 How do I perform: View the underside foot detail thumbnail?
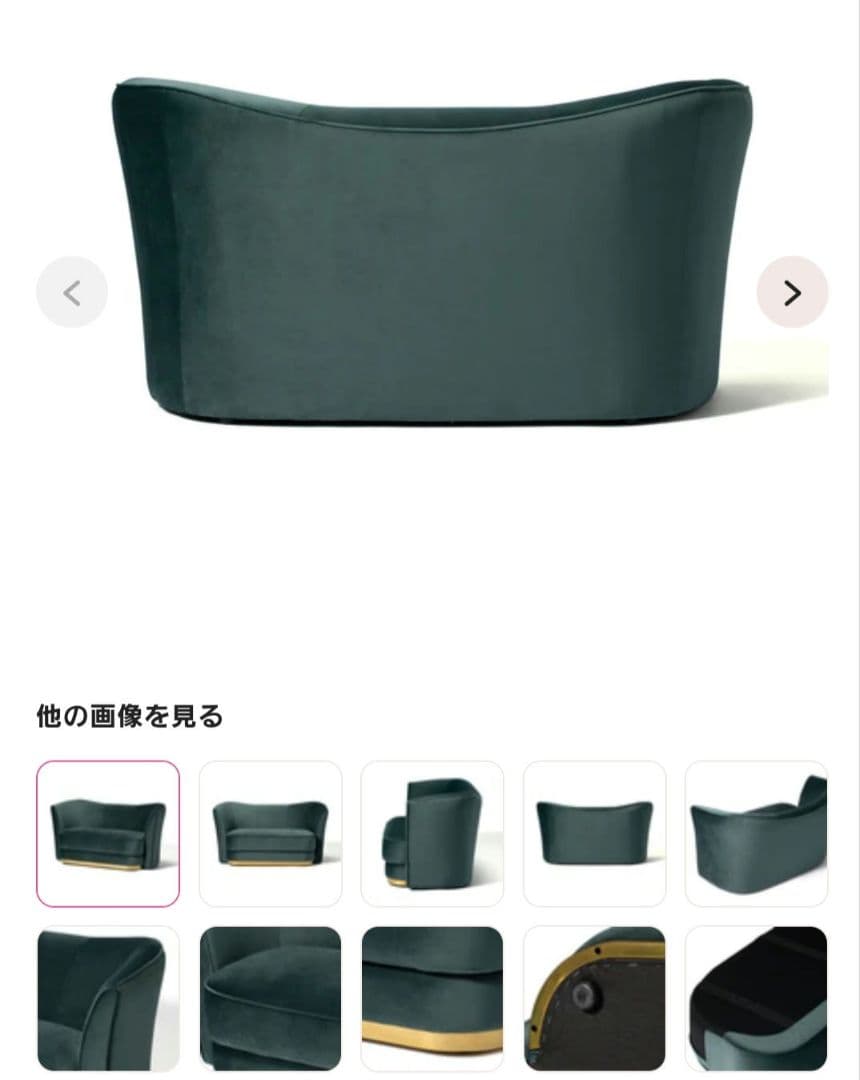[x=594, y=998]
